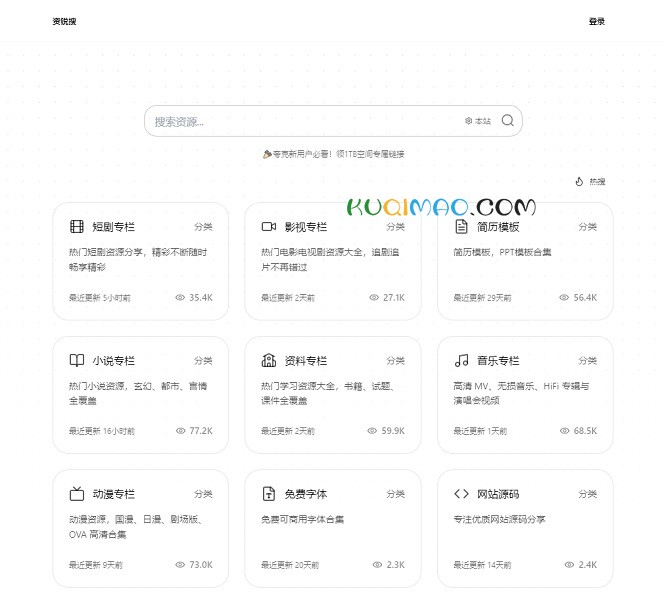Tap the 搜索资源 search field
The width and height of the screenshot is (666, 606).
(300, 122)
